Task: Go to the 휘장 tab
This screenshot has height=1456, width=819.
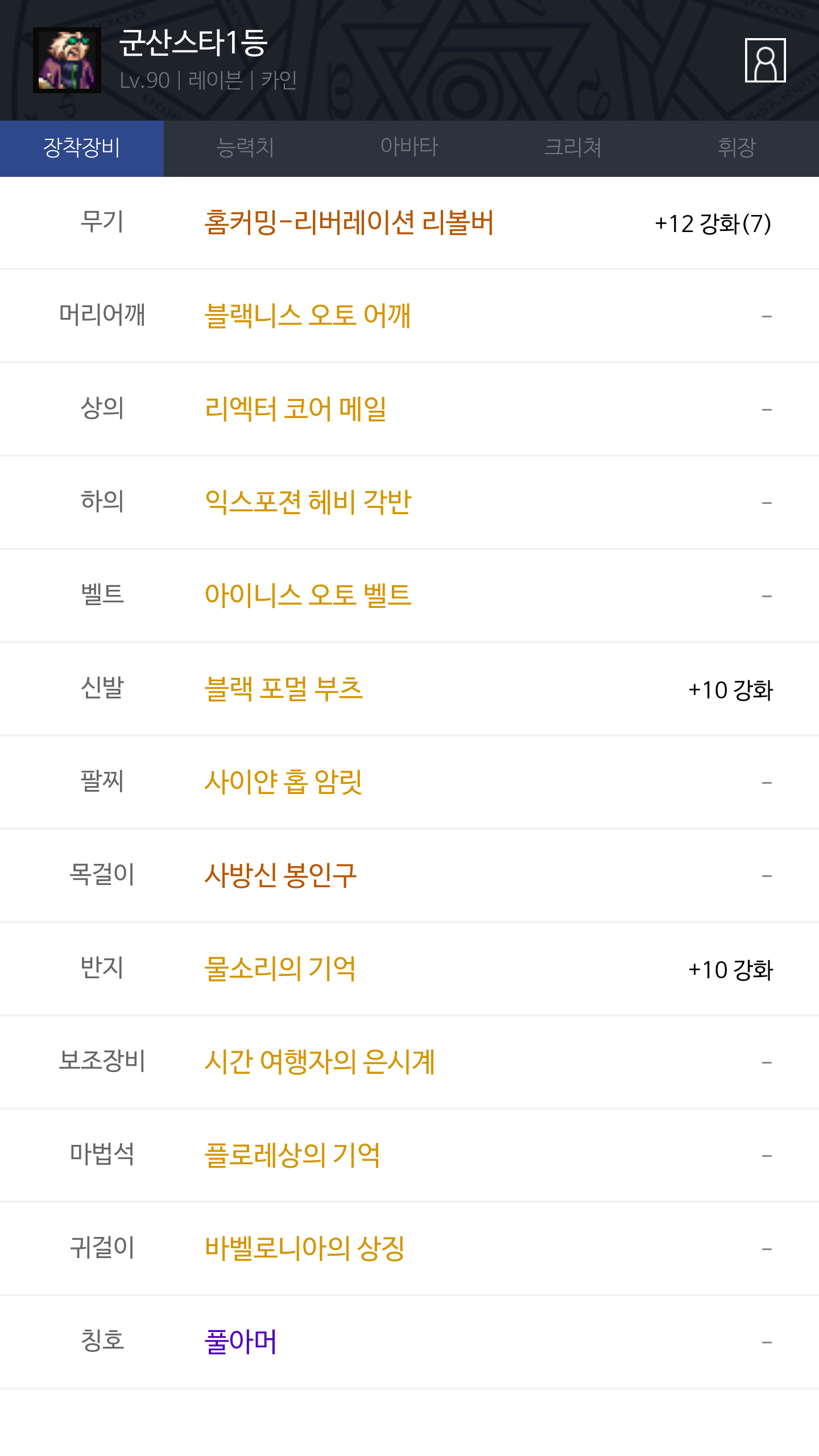Action: (x=737, y=148)
